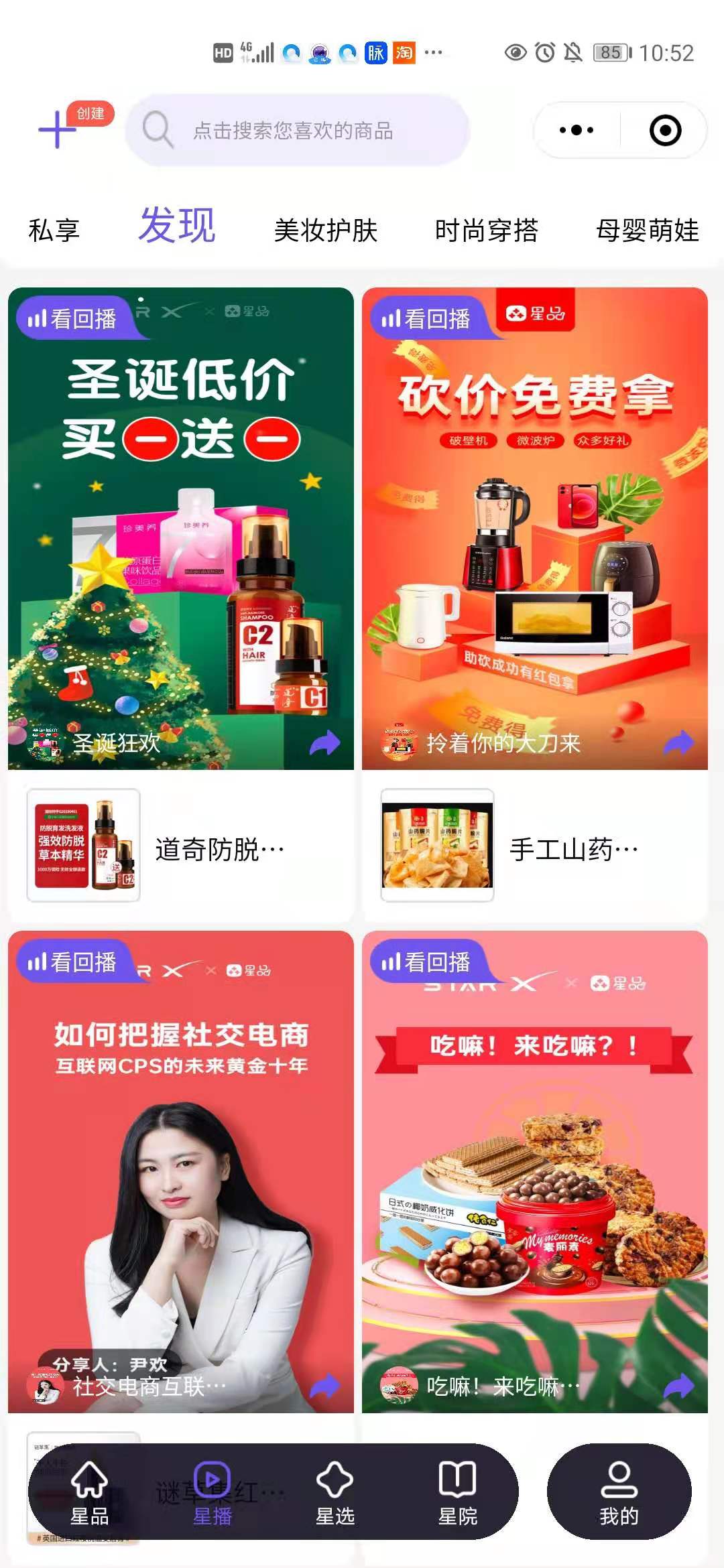Switch to the 星选 tab
724x1568 pixels.
335,1492
